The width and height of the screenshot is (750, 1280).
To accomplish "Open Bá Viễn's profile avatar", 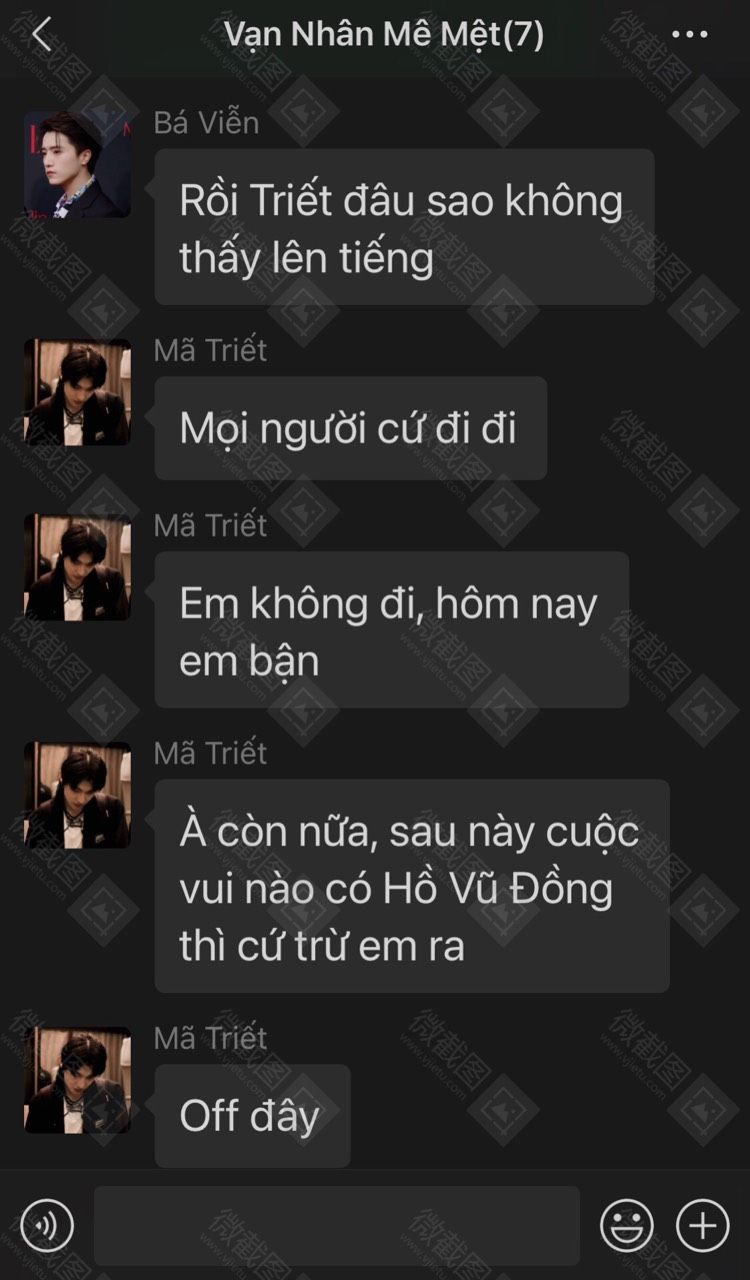I will (77, 165).
